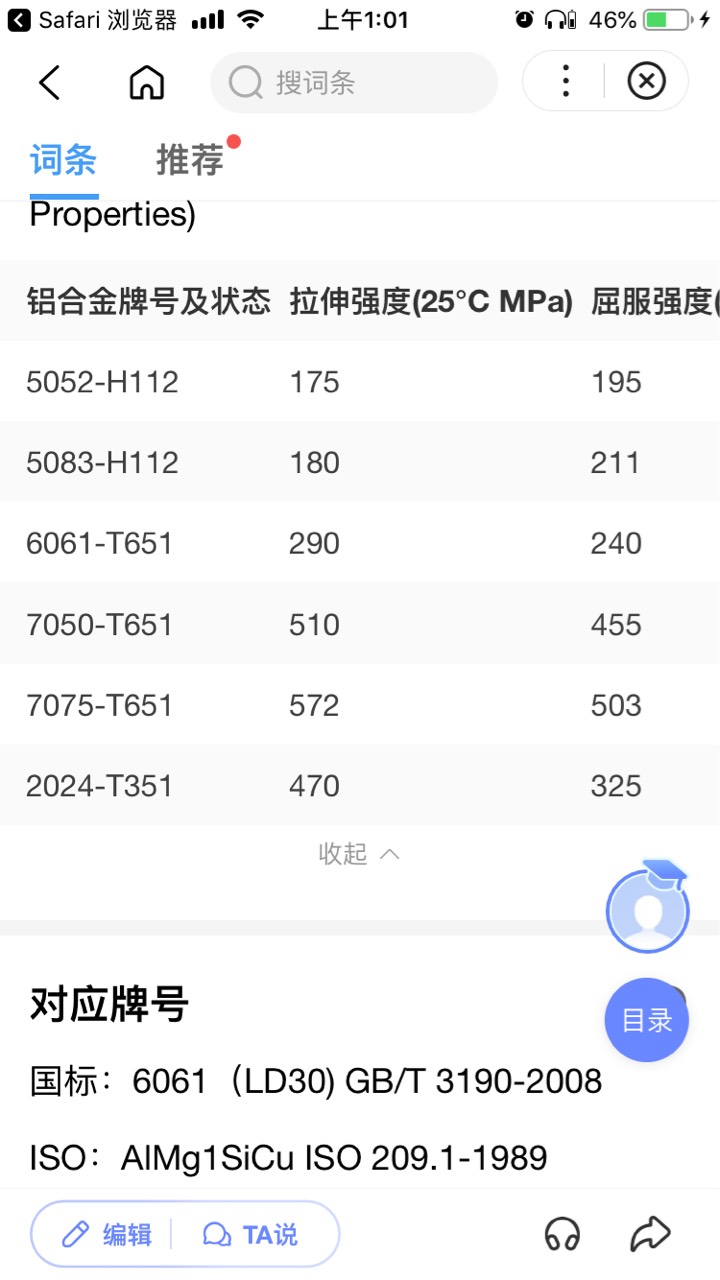720x1280 pixels.
Task: Go back with the top-left arrow
Action: coord(49,82)
